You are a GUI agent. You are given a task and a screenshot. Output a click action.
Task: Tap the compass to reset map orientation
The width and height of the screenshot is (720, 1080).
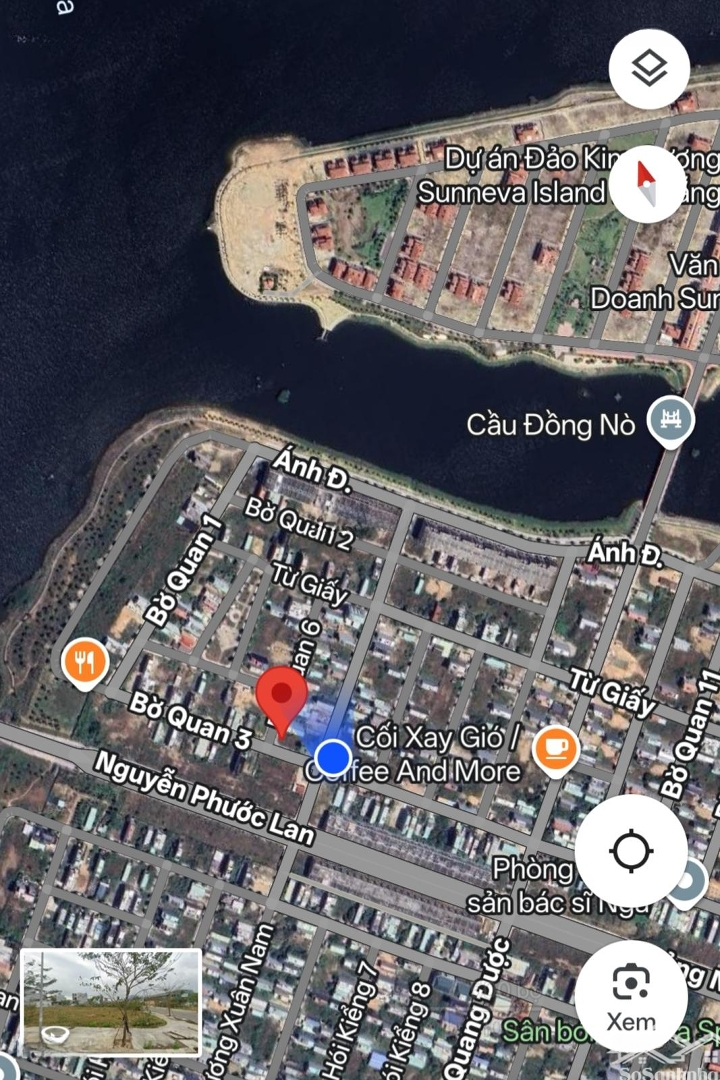click(648, 183)
